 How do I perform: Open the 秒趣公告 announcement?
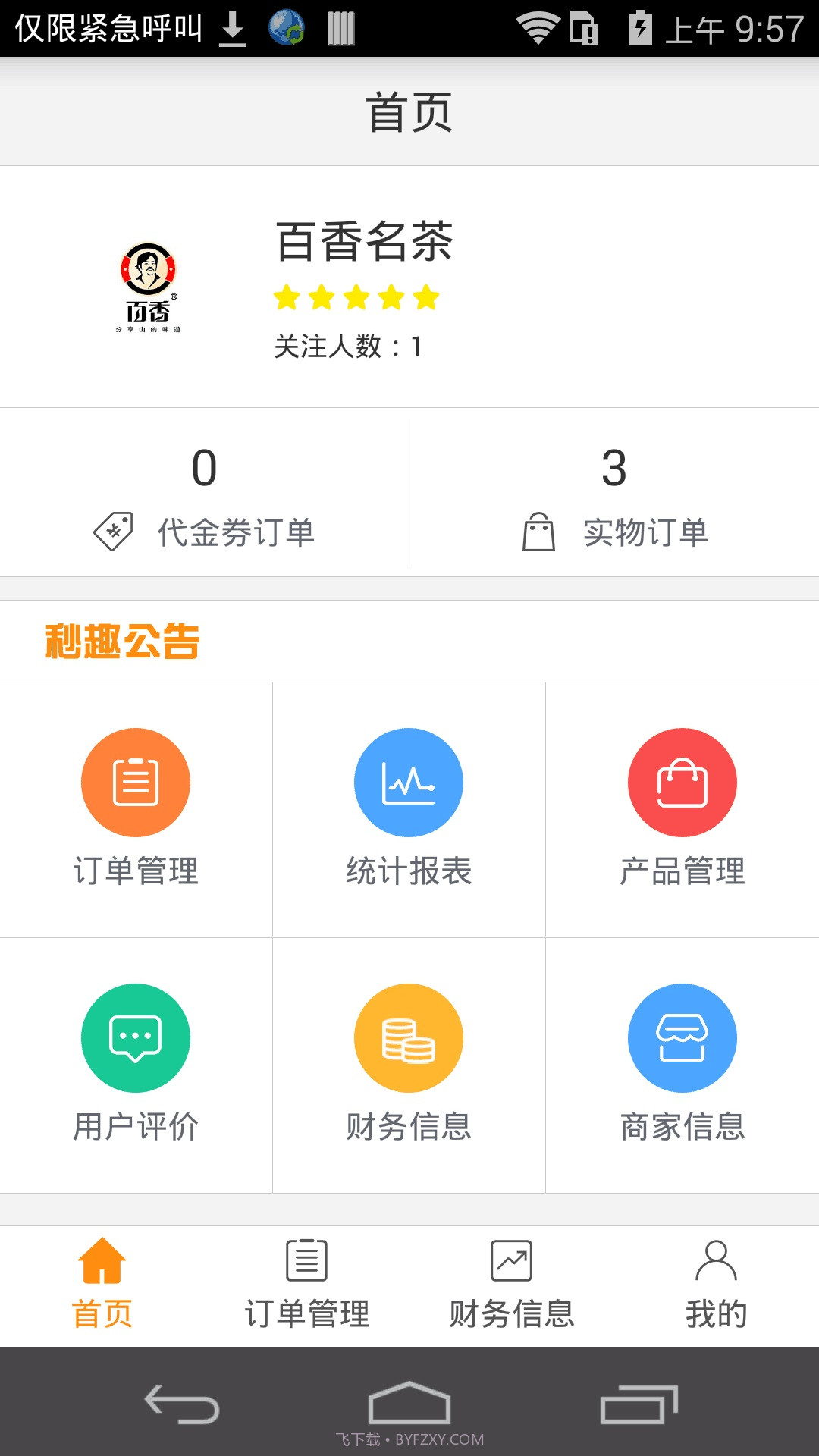click(x=123, y=641)
